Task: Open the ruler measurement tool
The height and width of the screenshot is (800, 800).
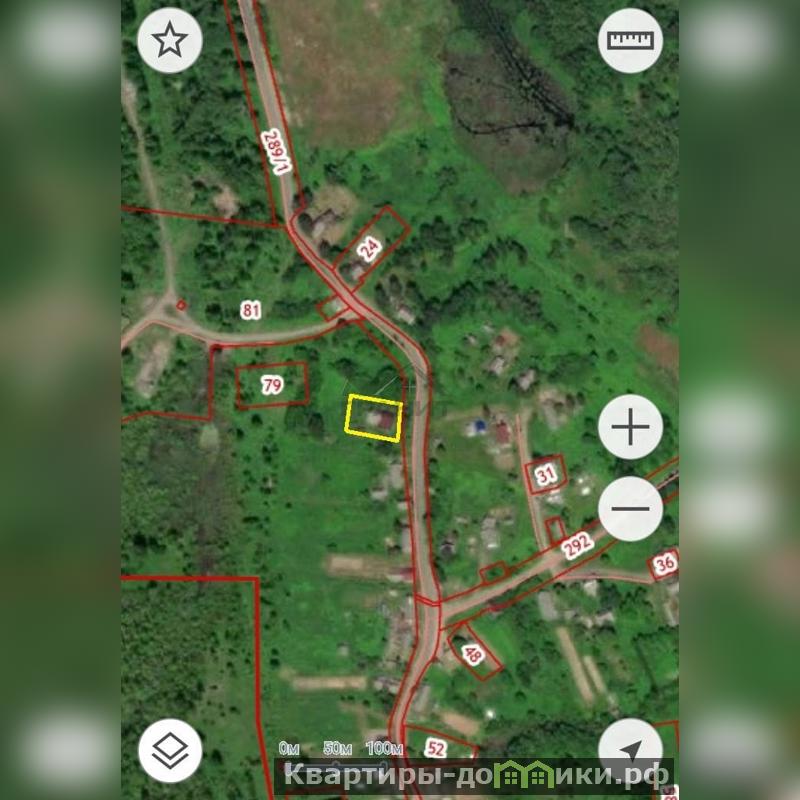Action: tap(630, 41)
